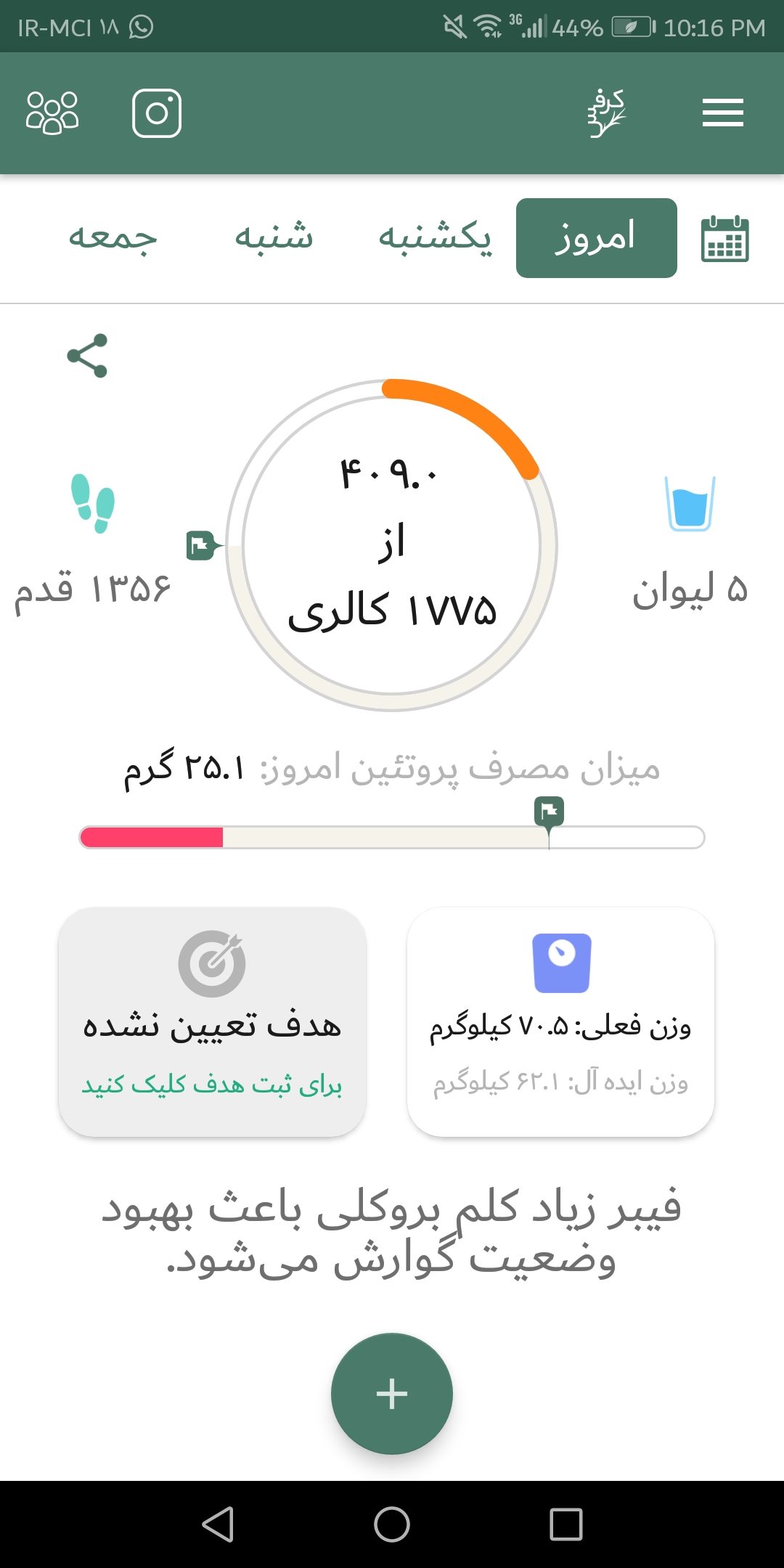This screenshot has width=784, height=1568.
Task: Select the امروز day tab
Action: [596, 238]
